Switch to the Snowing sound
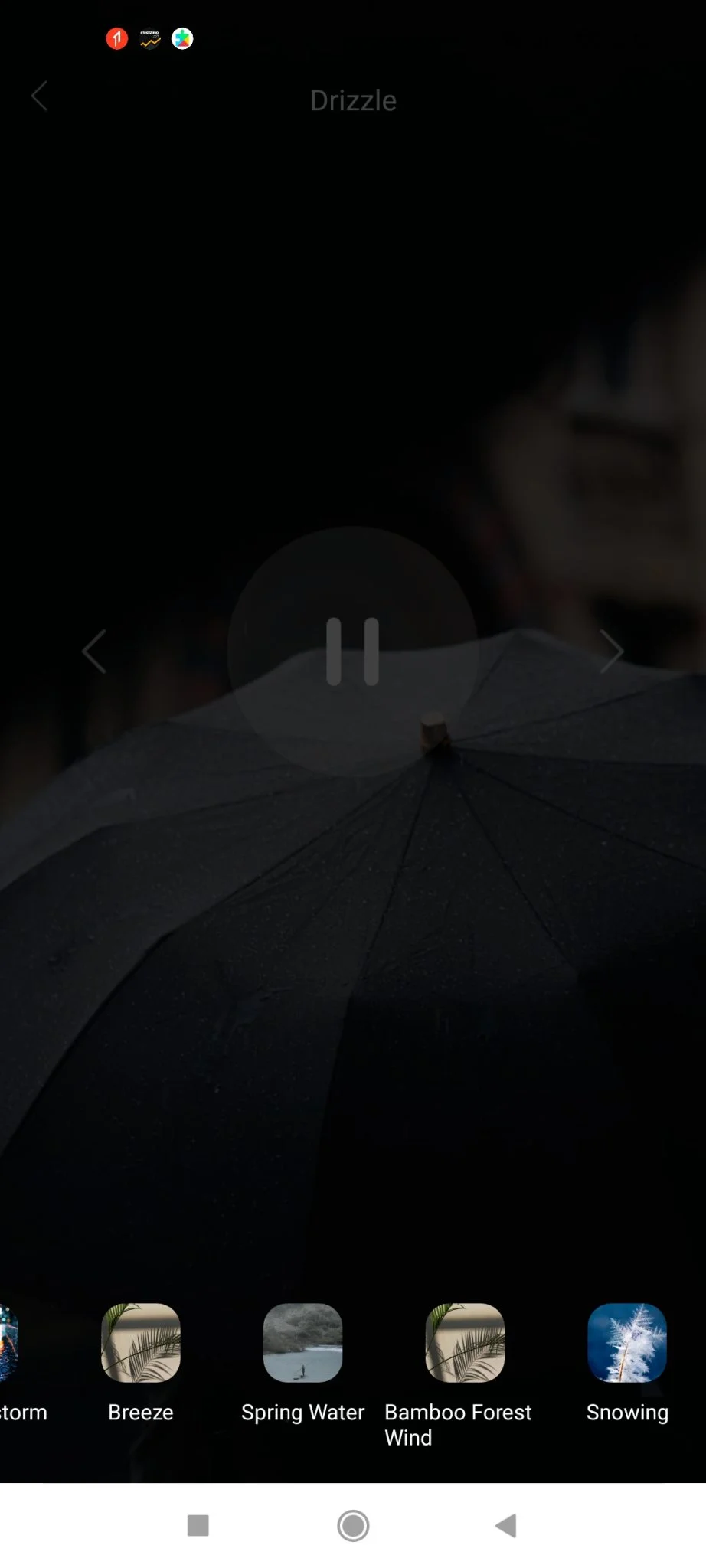The image size is (706, 1568). pos(627,1343)
